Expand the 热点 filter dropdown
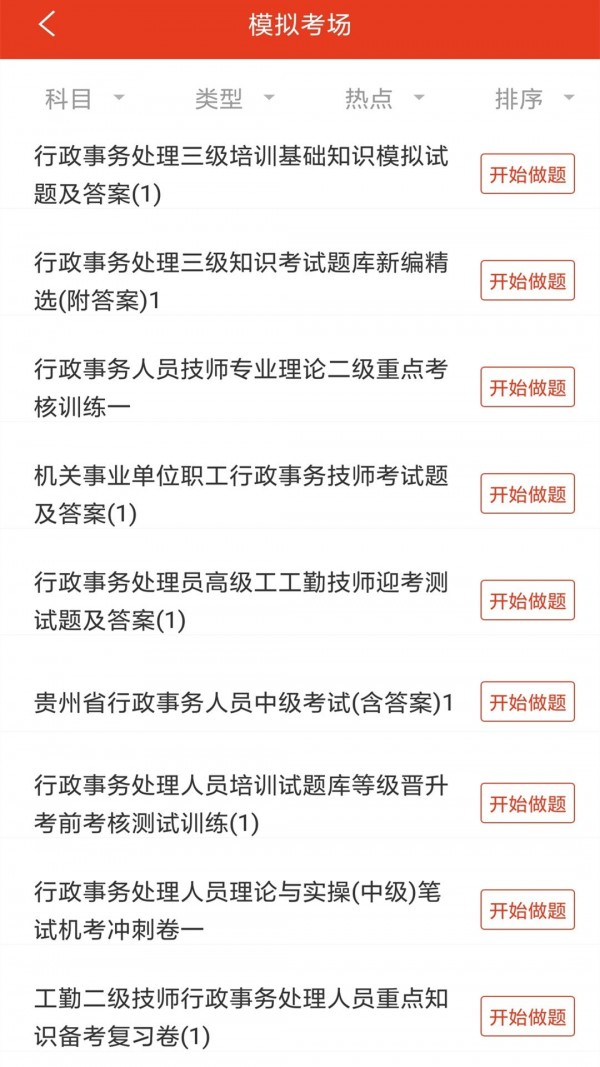The width and height of the screenshot is (600, 1067). point(384,98)
